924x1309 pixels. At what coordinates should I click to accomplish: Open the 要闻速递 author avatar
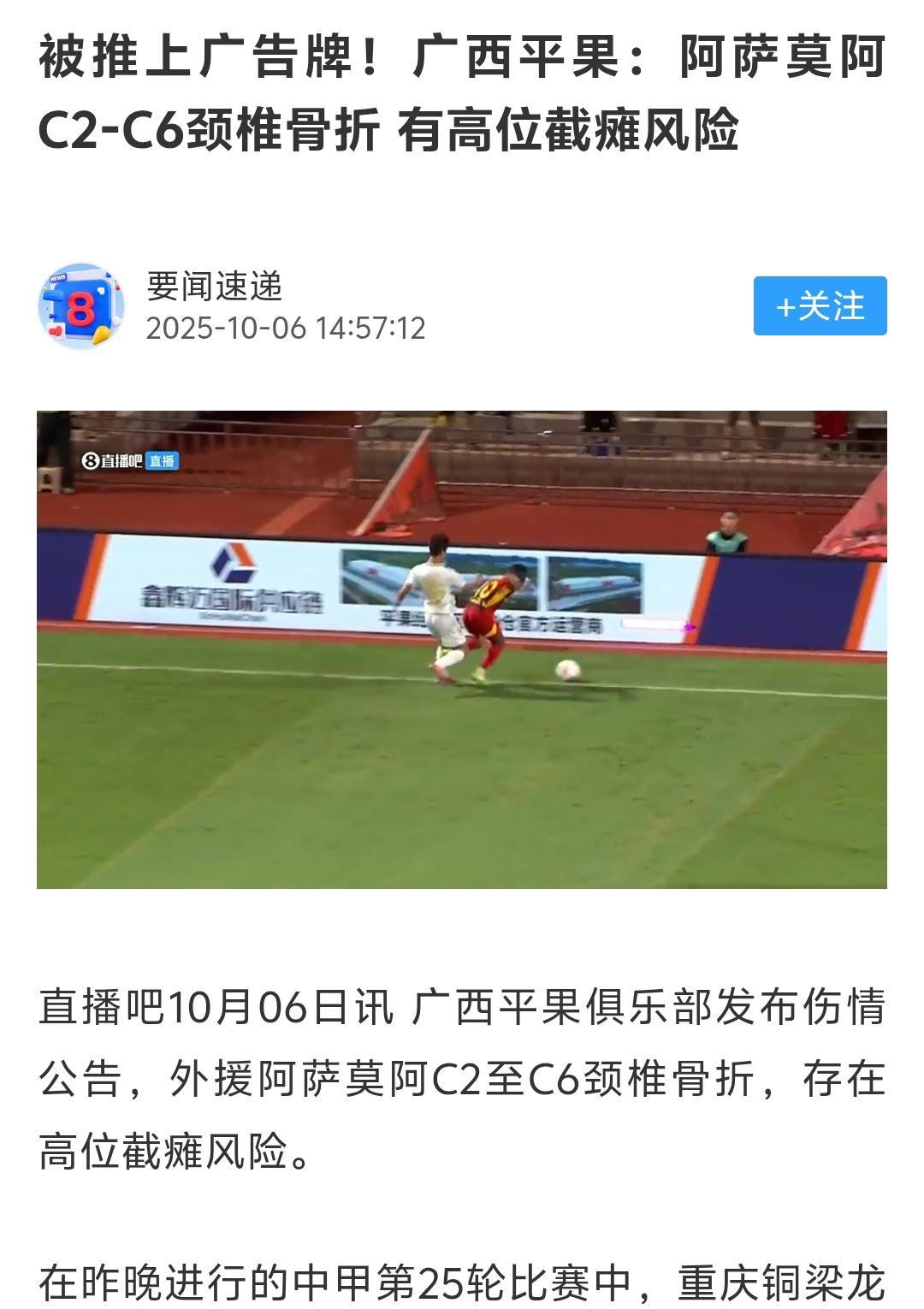pos(81,306)
